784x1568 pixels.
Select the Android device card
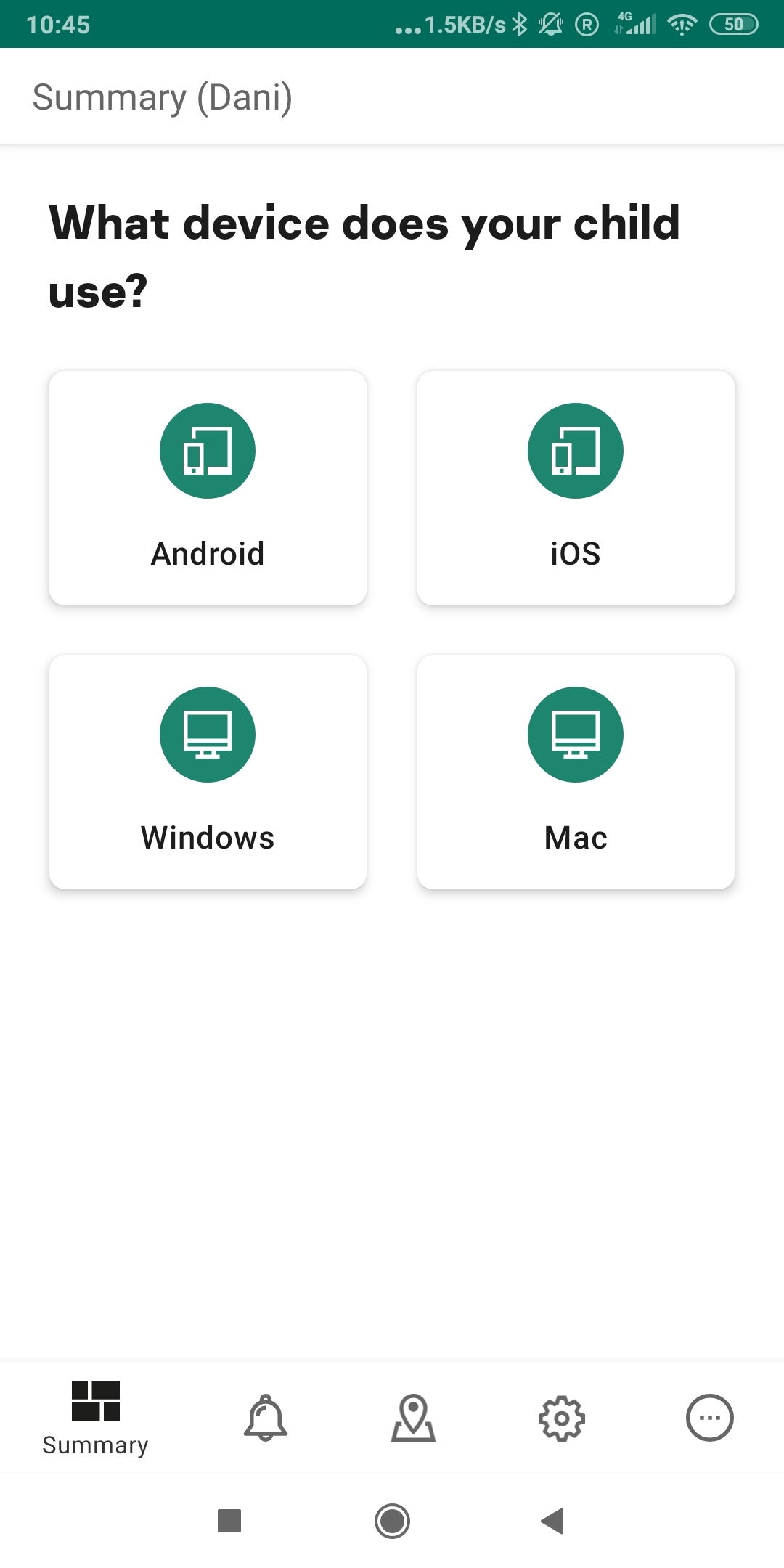pos(208,488)
